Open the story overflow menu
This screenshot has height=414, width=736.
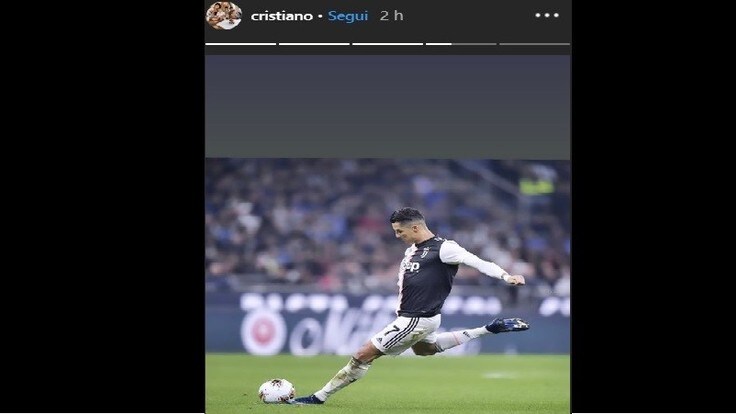pos(546,16)
